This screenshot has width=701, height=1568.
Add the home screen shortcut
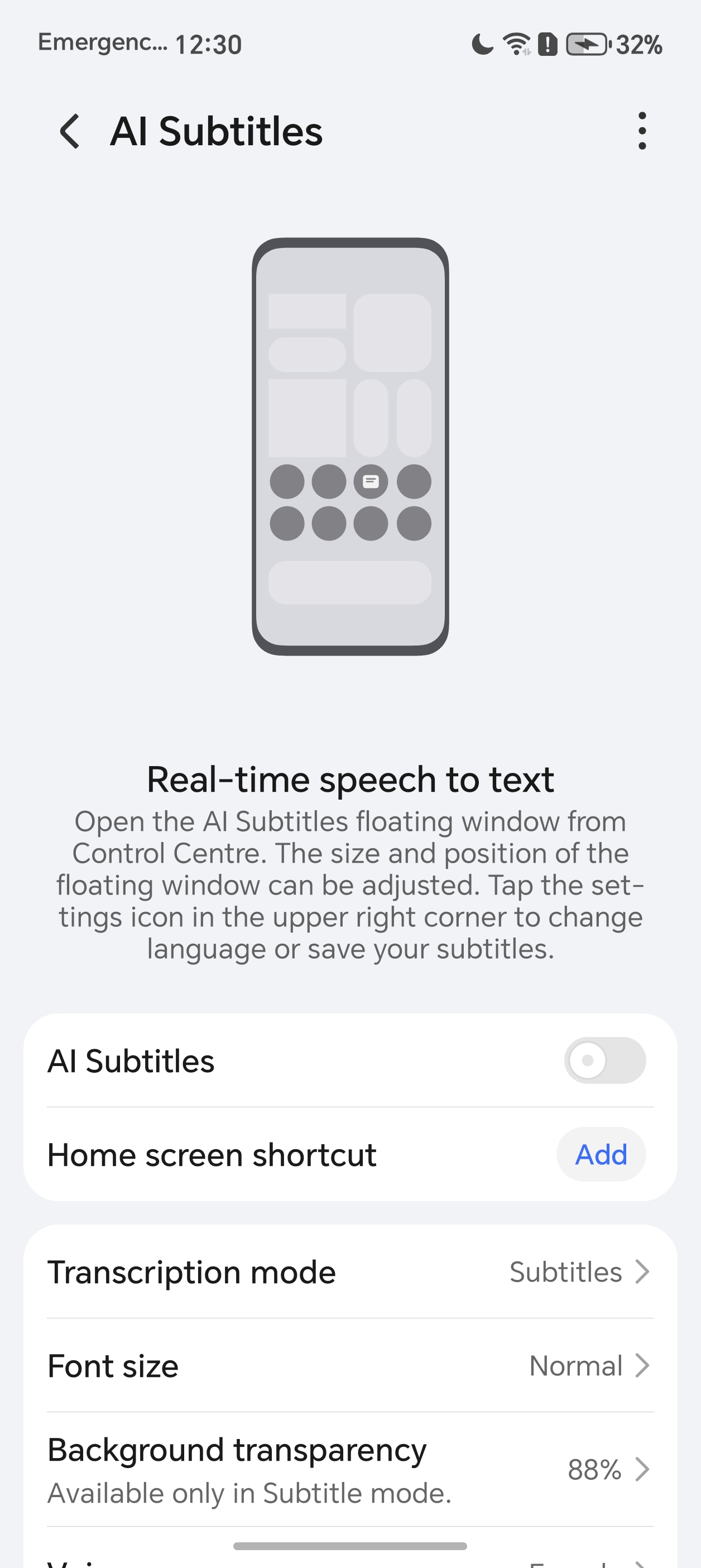(601, 1155)
